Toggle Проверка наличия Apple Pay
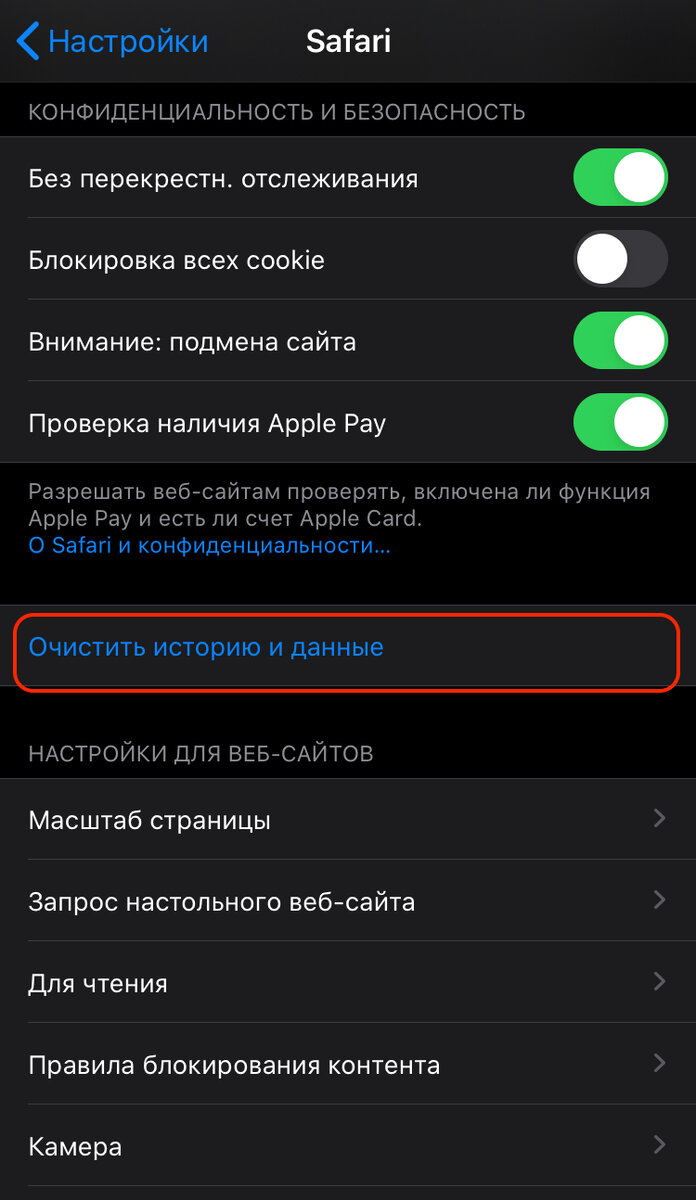The image size is (696, 1200). [620, 423]
